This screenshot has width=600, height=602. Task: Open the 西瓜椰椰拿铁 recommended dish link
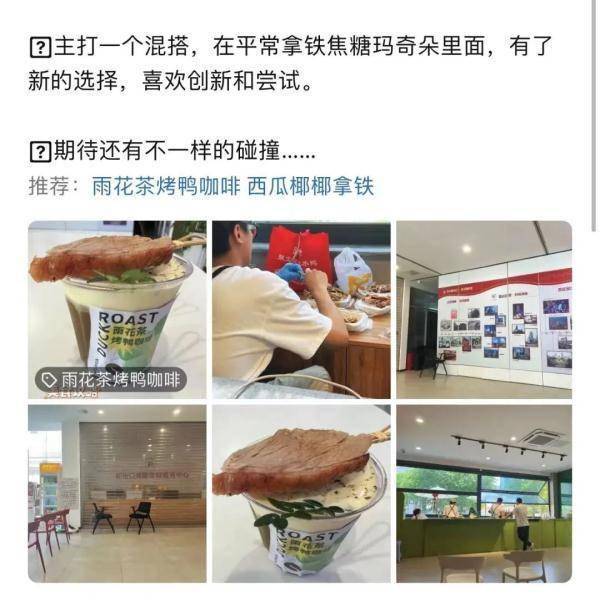[310, 186]
